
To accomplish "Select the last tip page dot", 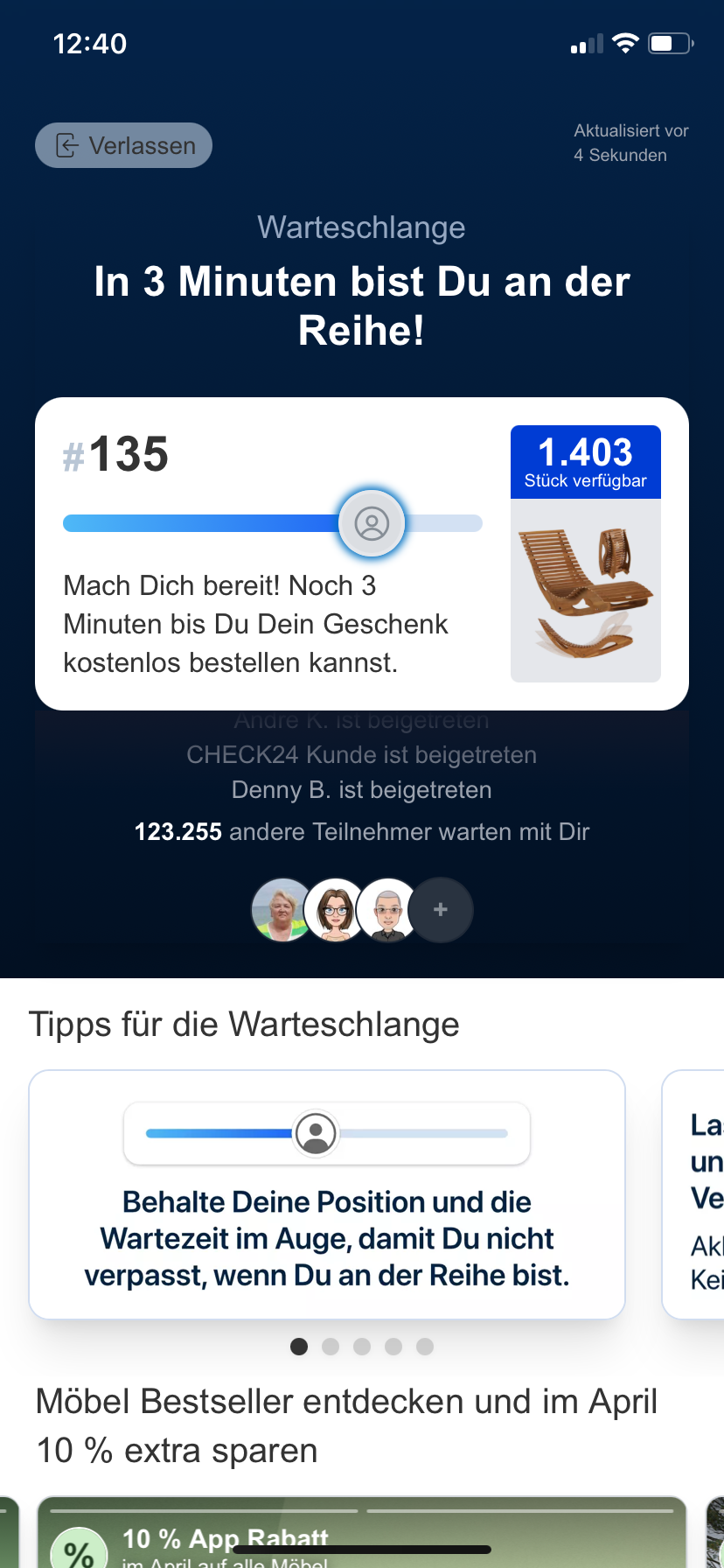I will [425, 1347].
